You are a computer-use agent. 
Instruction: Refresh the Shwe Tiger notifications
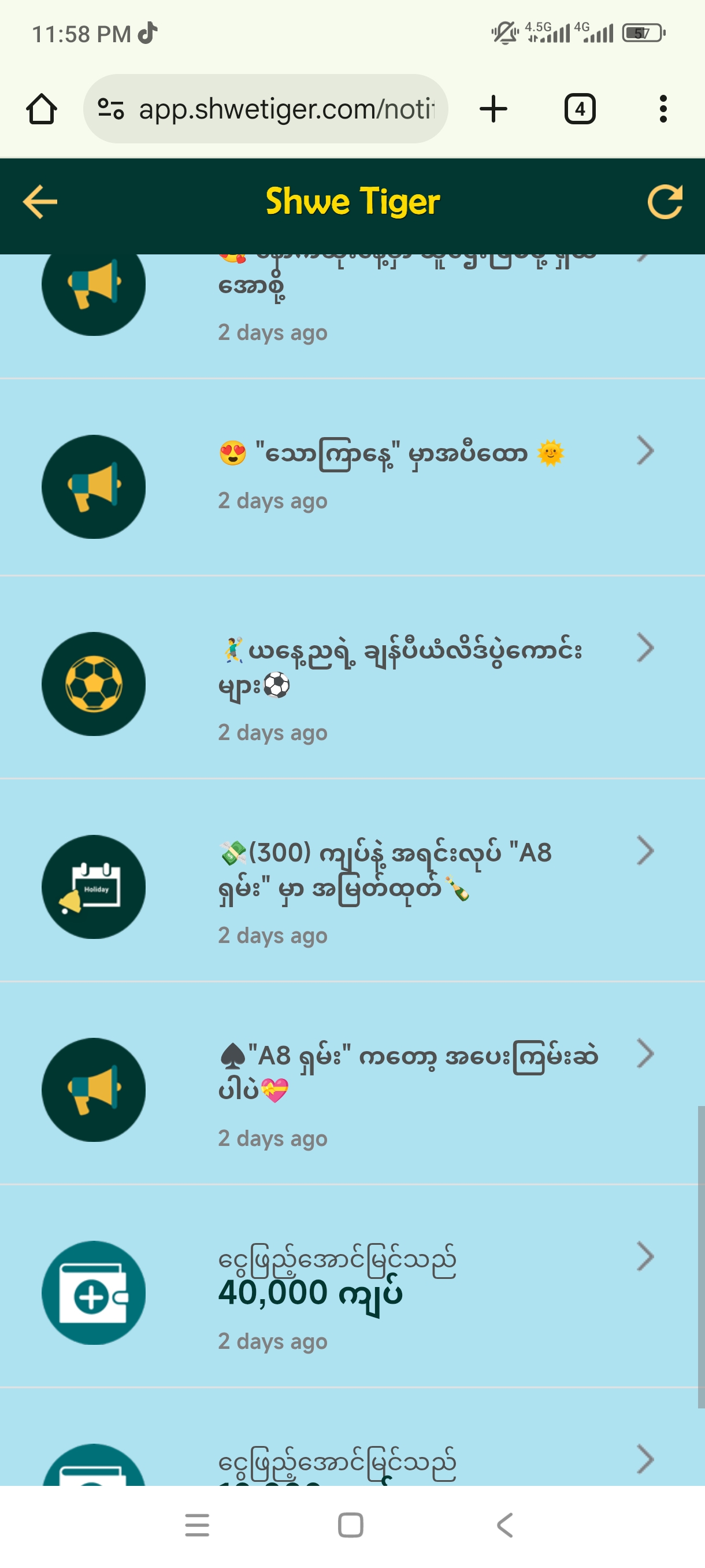[x=664, y=202]
